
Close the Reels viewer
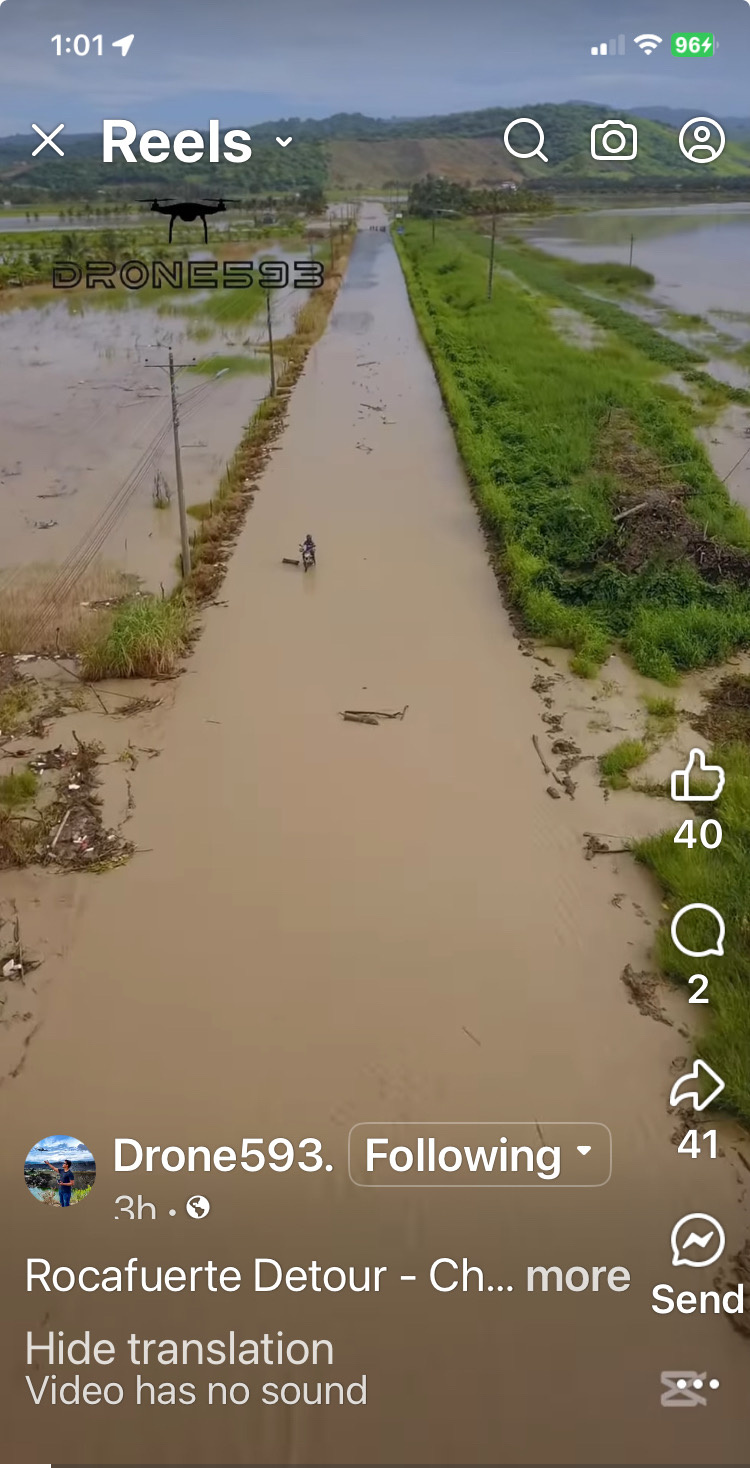[47, 141]
